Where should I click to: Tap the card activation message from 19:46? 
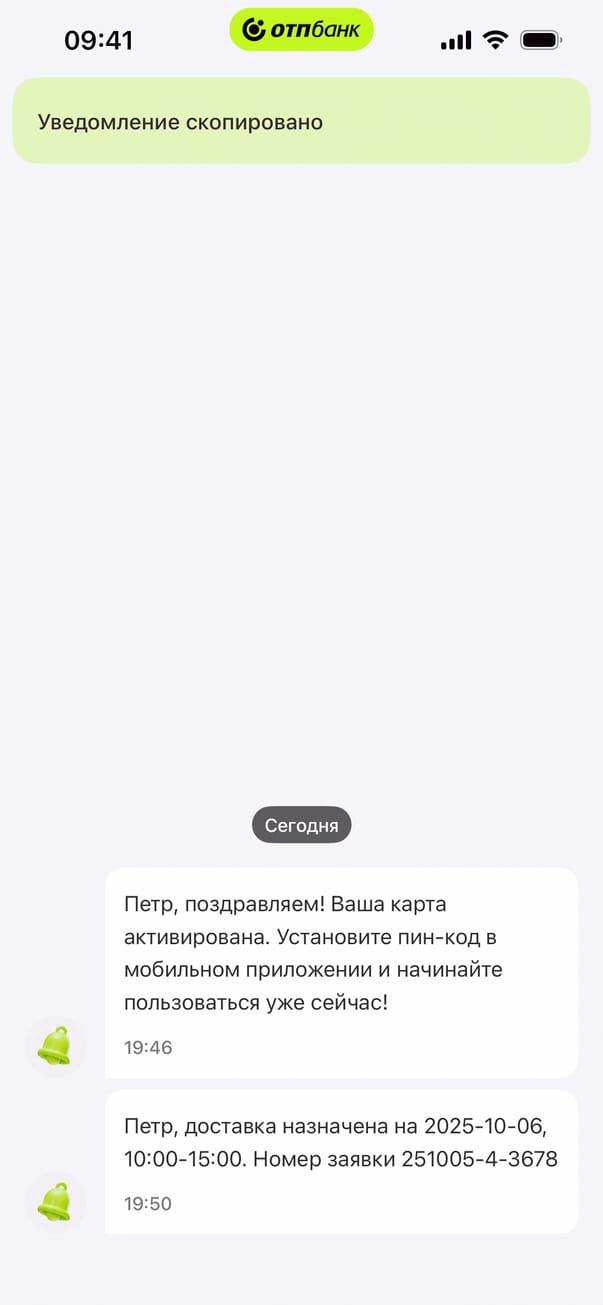point(340,970)
